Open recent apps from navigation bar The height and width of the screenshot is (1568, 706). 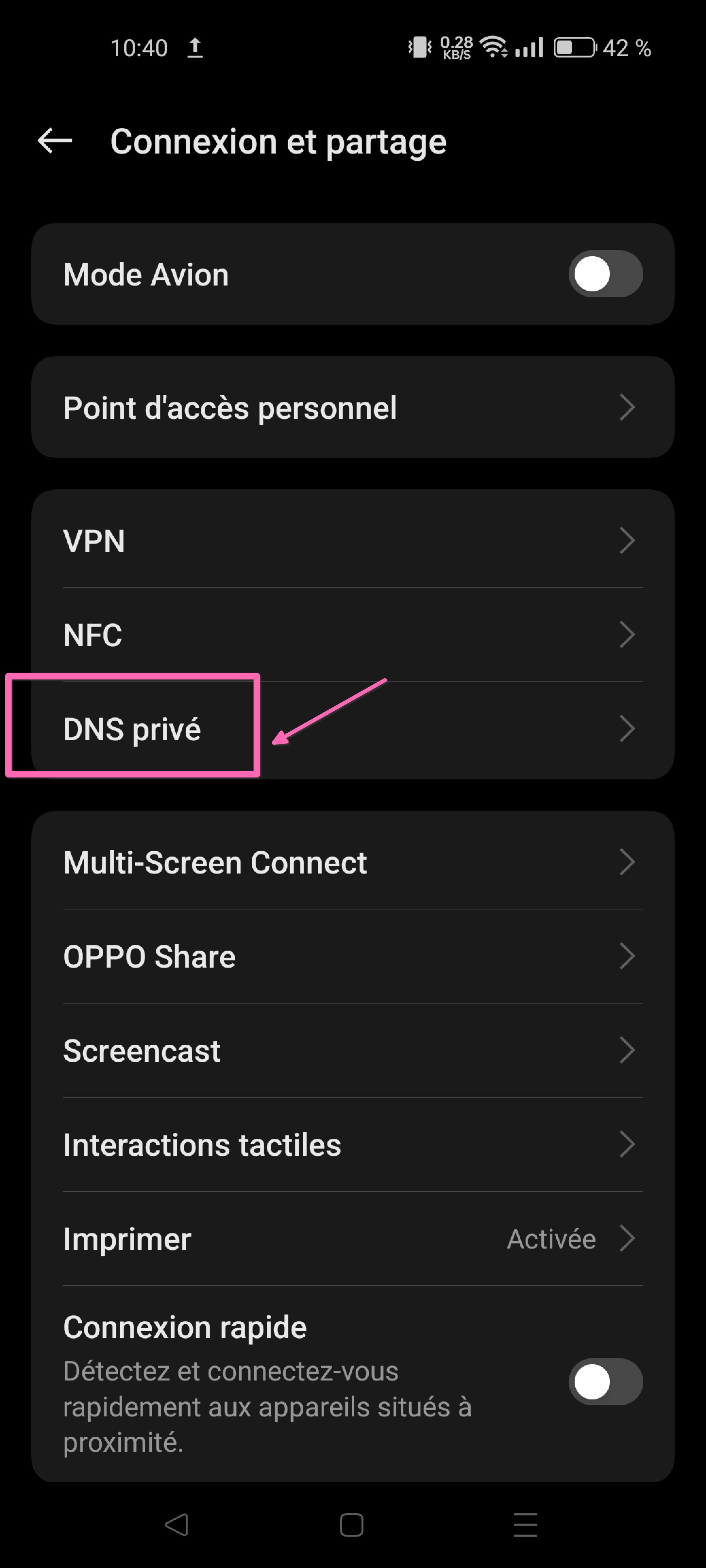coord(525,1525)
